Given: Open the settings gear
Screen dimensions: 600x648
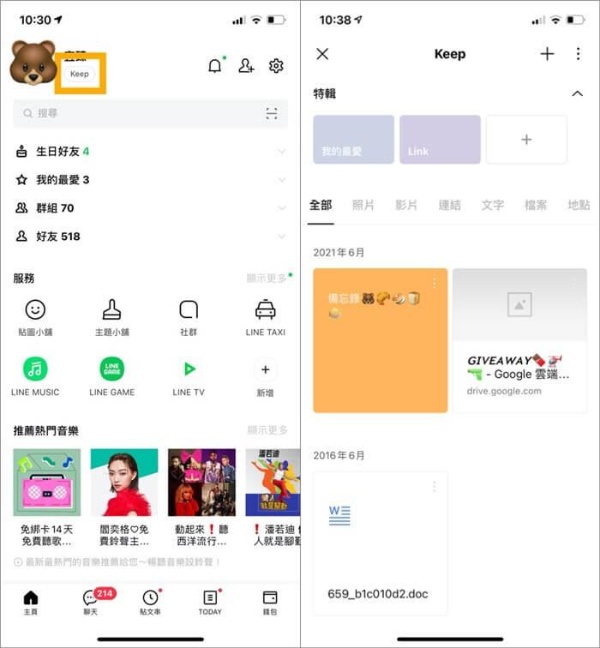Looking at the screenshot, I should [x=276, y=66].
